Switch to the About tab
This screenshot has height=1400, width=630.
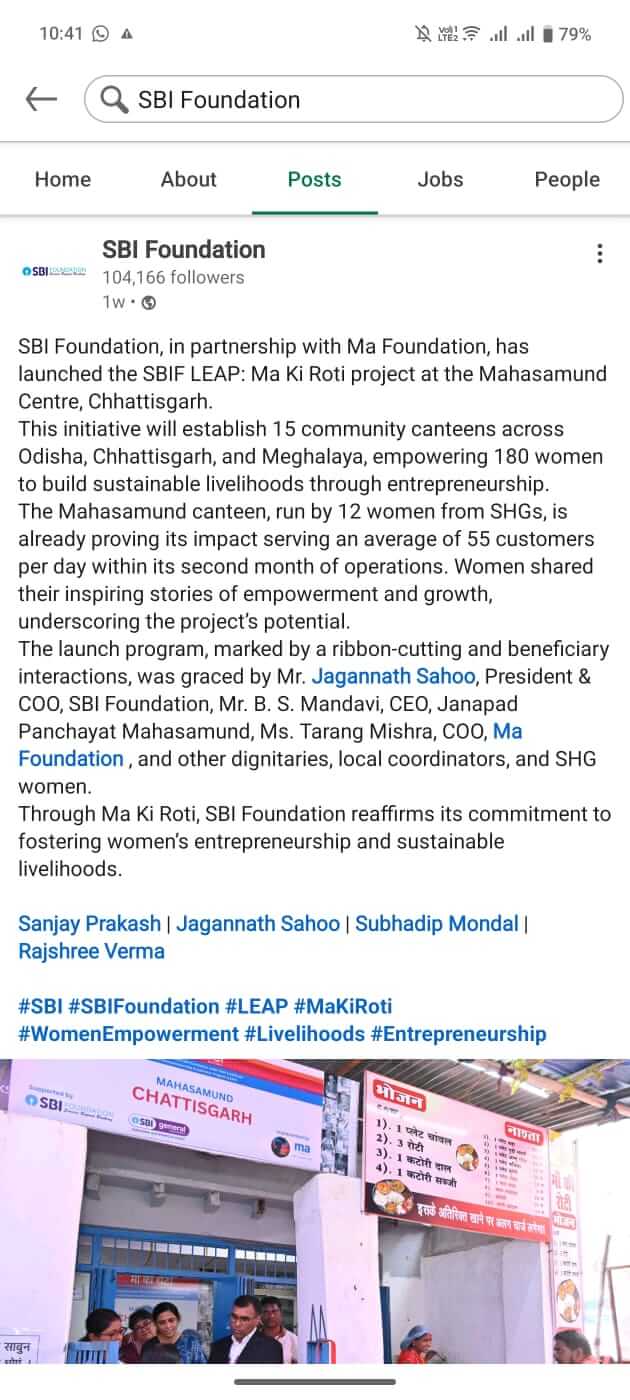click(x=188, y=179)
